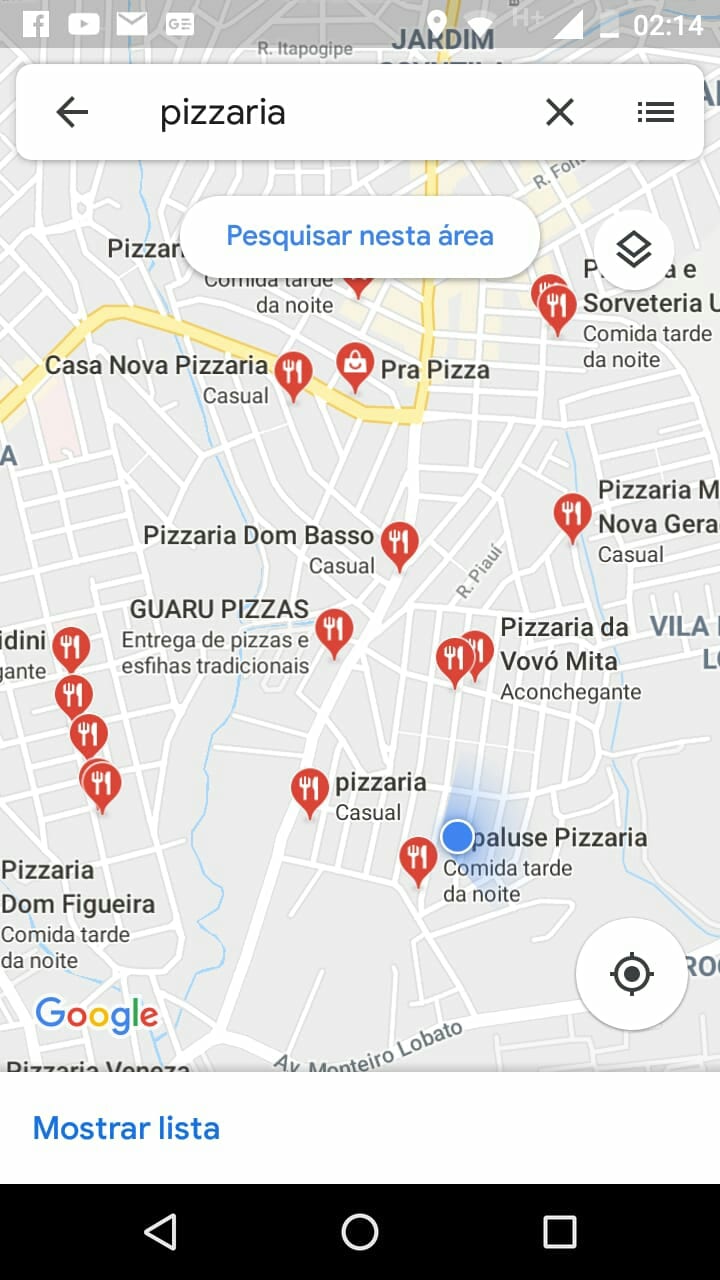
Task: Tap the system home button
Action: (x=360, y=1232)
